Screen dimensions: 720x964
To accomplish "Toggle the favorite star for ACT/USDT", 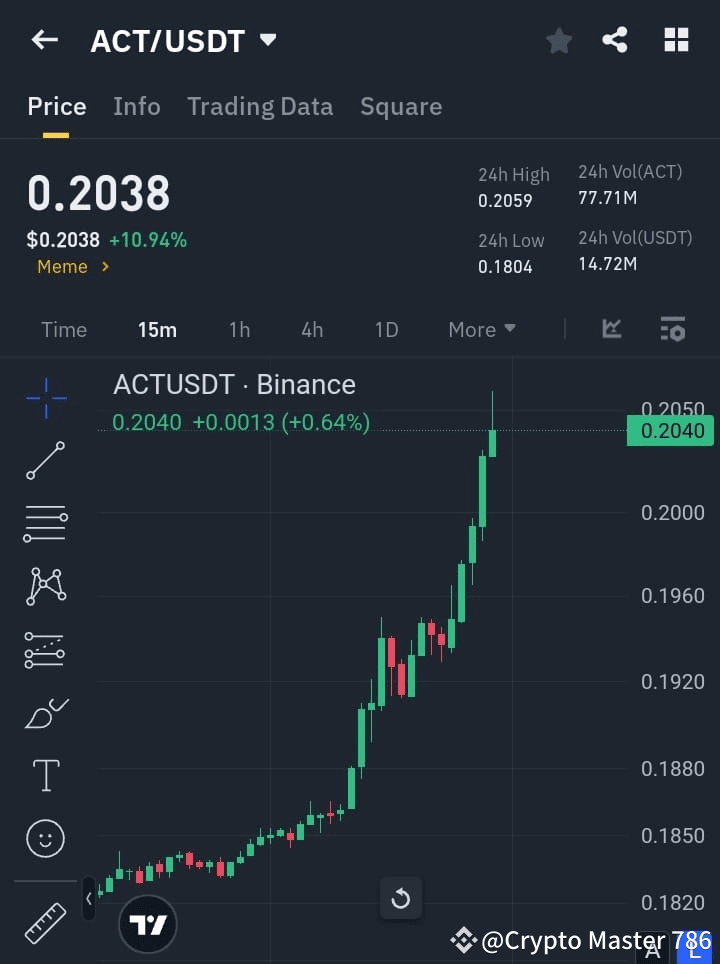I will point(558,40).
